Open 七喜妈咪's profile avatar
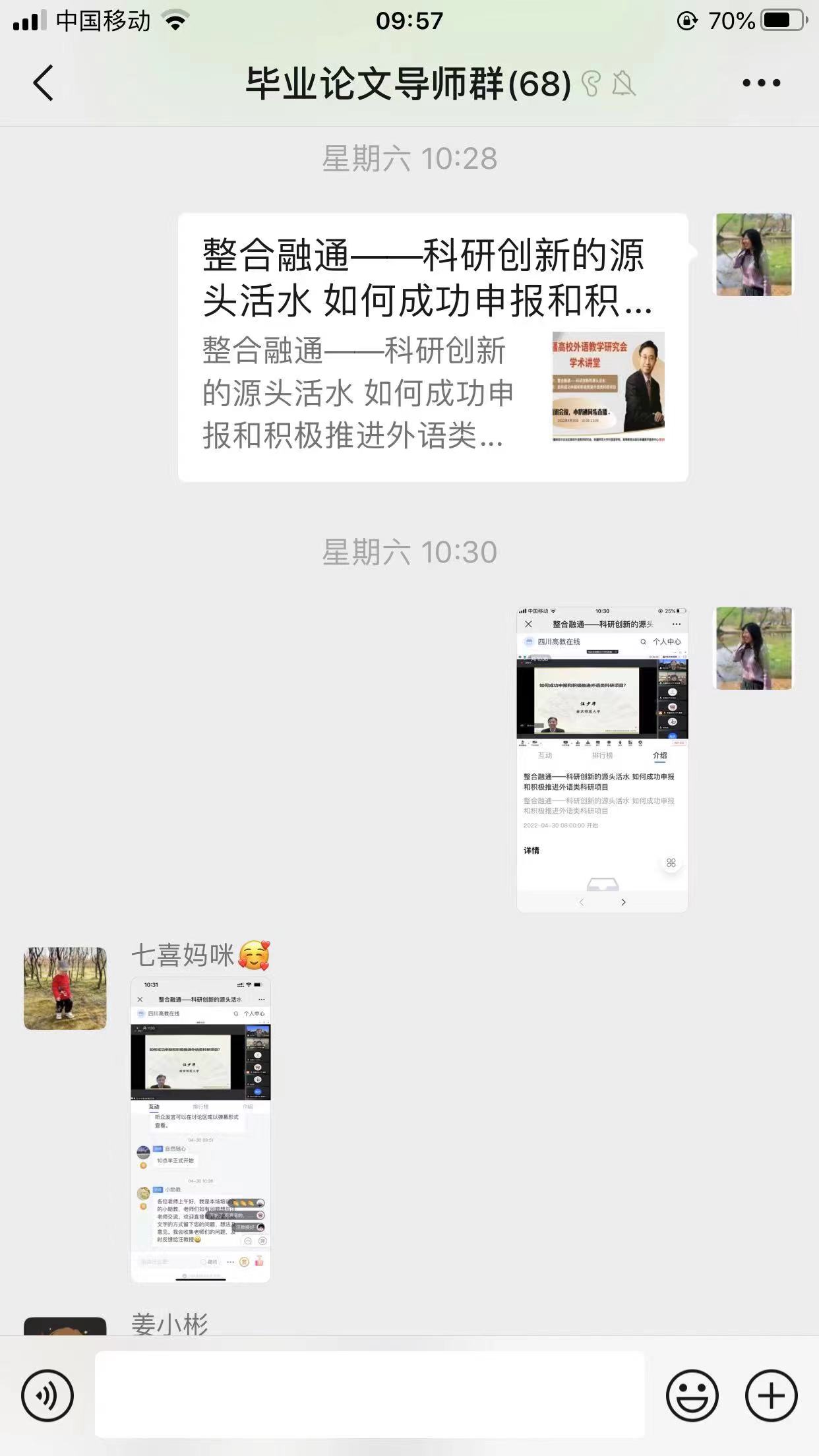Image resolution: width=819 pixels, height=1456 pixels. pos(65,988)
